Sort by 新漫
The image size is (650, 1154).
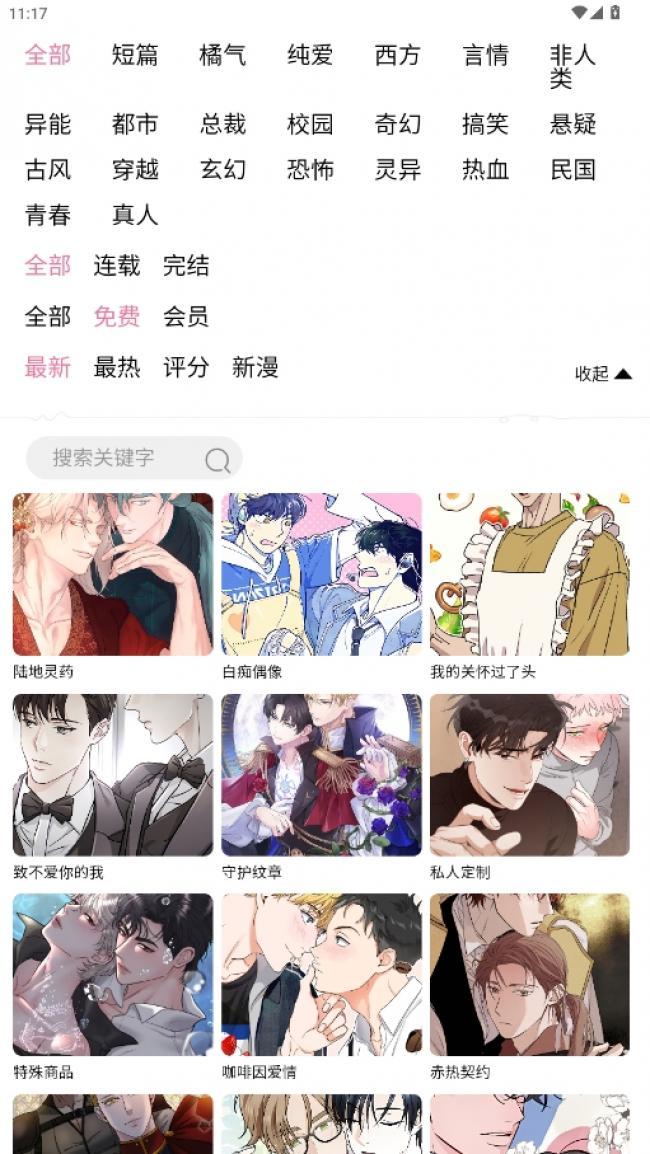255,368
